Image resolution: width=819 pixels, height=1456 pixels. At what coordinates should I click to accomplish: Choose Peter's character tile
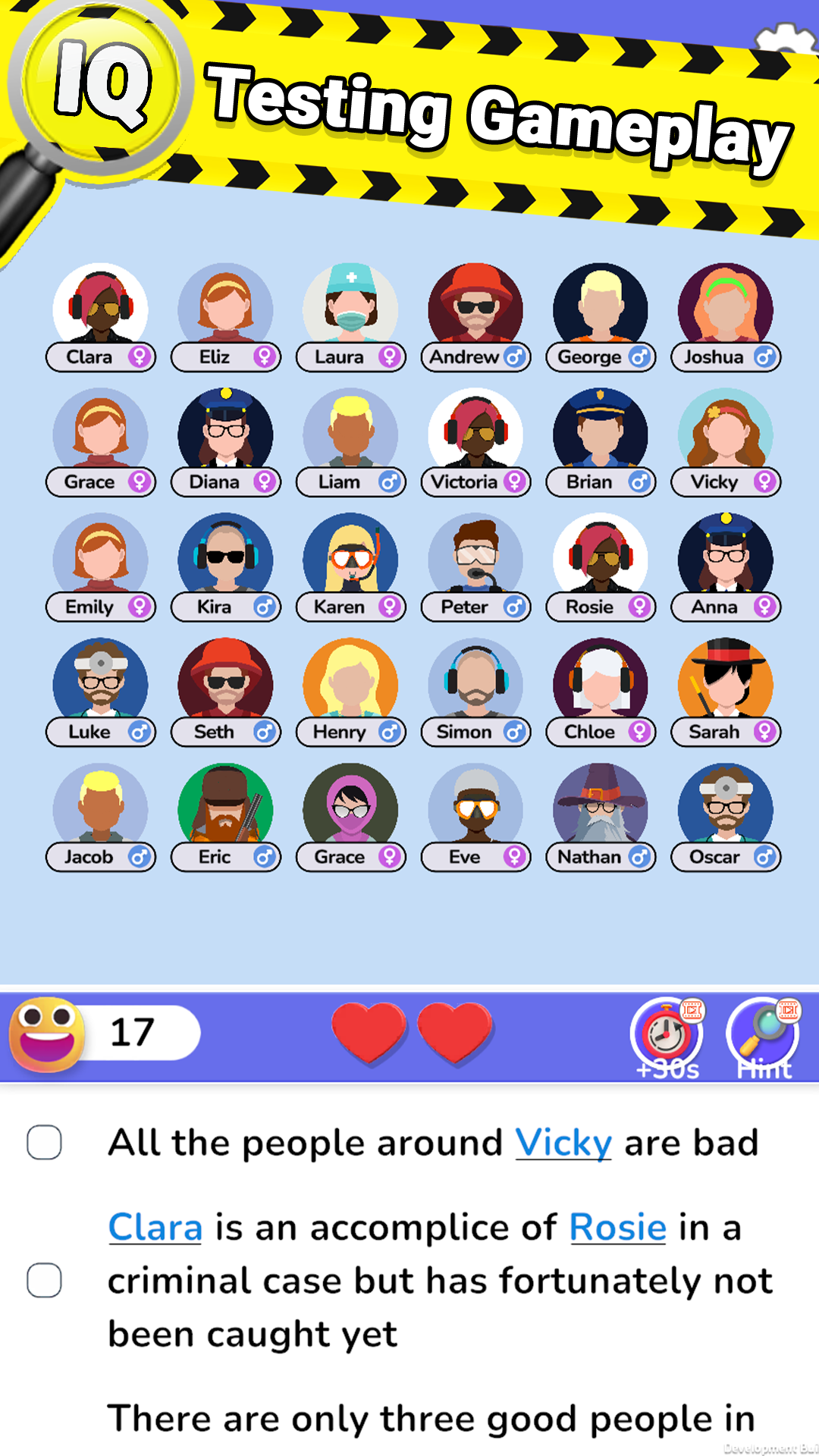pos(475,563)
